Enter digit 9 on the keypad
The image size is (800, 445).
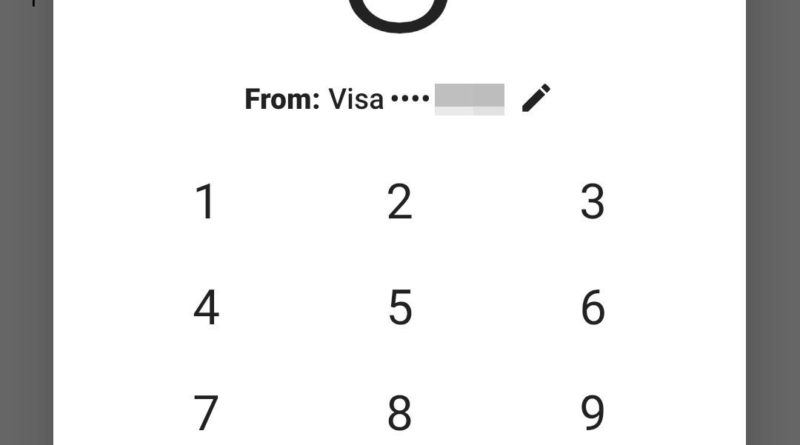(x=593, y=412)
